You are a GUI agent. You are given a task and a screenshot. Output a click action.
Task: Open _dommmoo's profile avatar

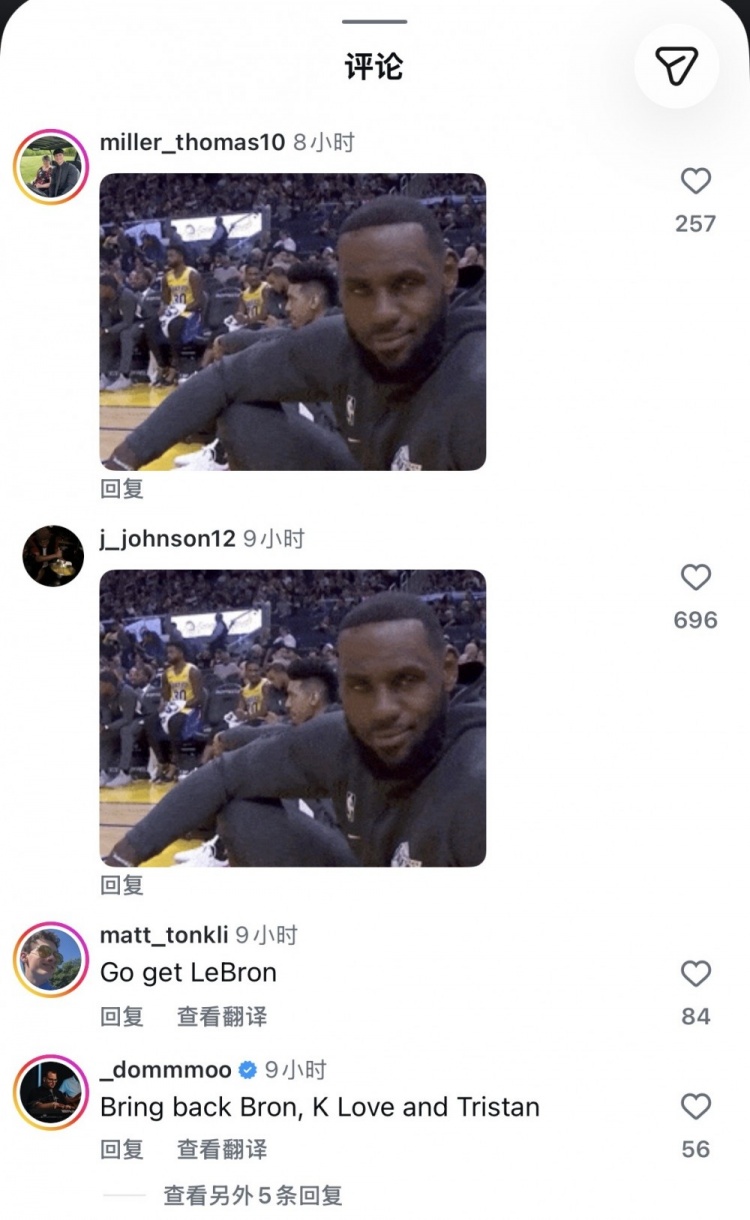[x=51, y=1093]
